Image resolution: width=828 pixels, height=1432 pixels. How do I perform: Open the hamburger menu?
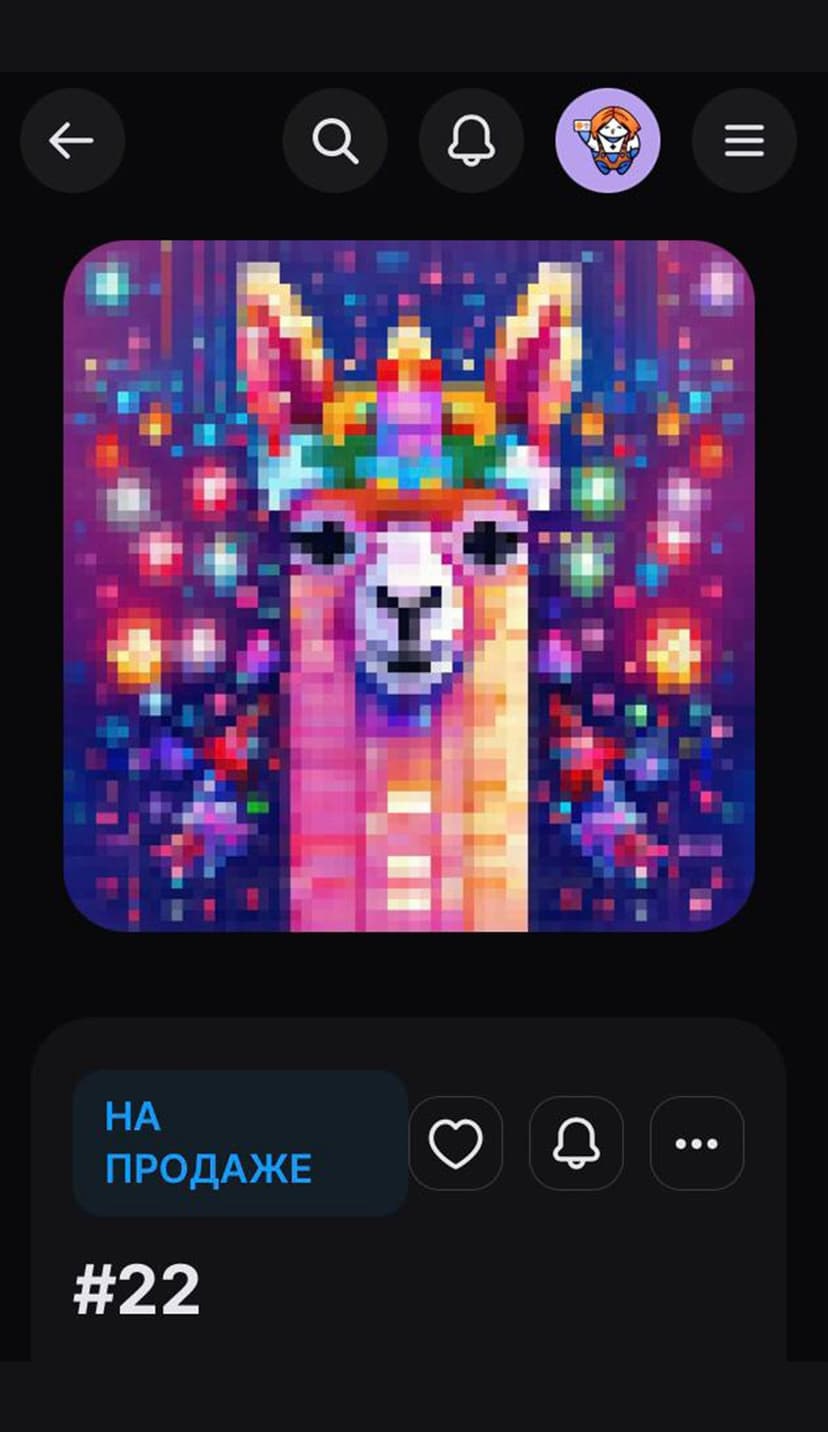tap(744, 141)
